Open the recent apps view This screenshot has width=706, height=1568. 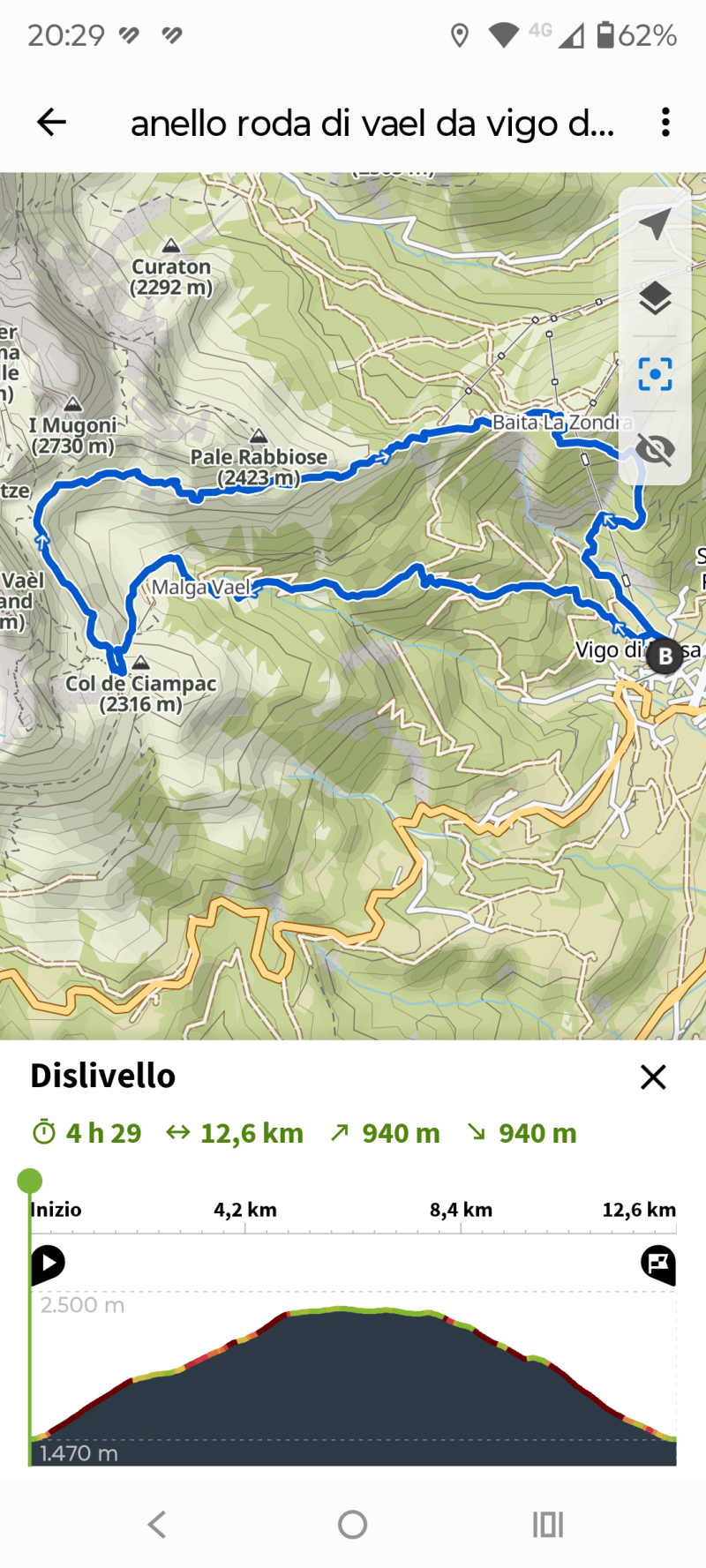[x=547, y=1524]
